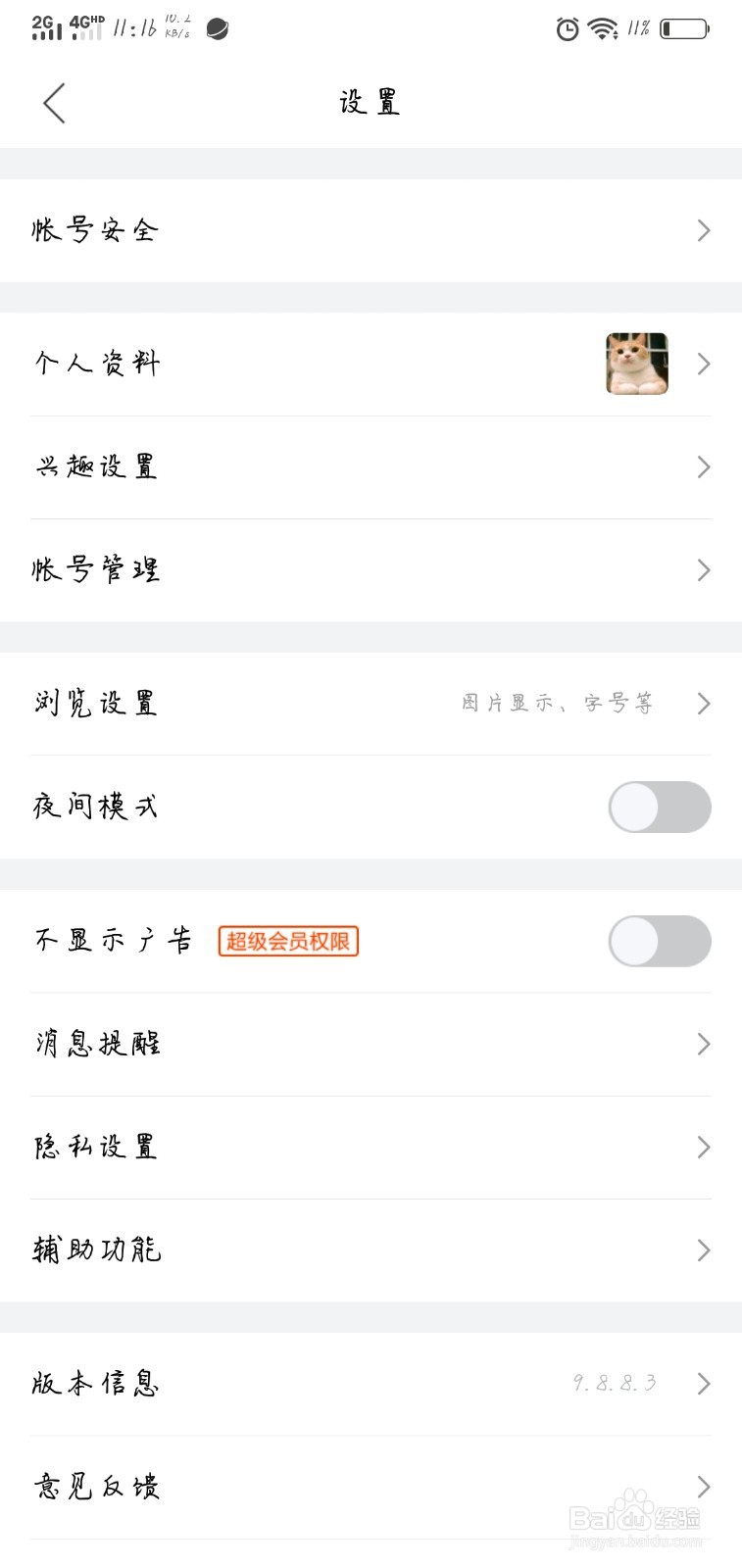Tap the floating browser ball icon near the clock
742x1568 pixels.
217,29
